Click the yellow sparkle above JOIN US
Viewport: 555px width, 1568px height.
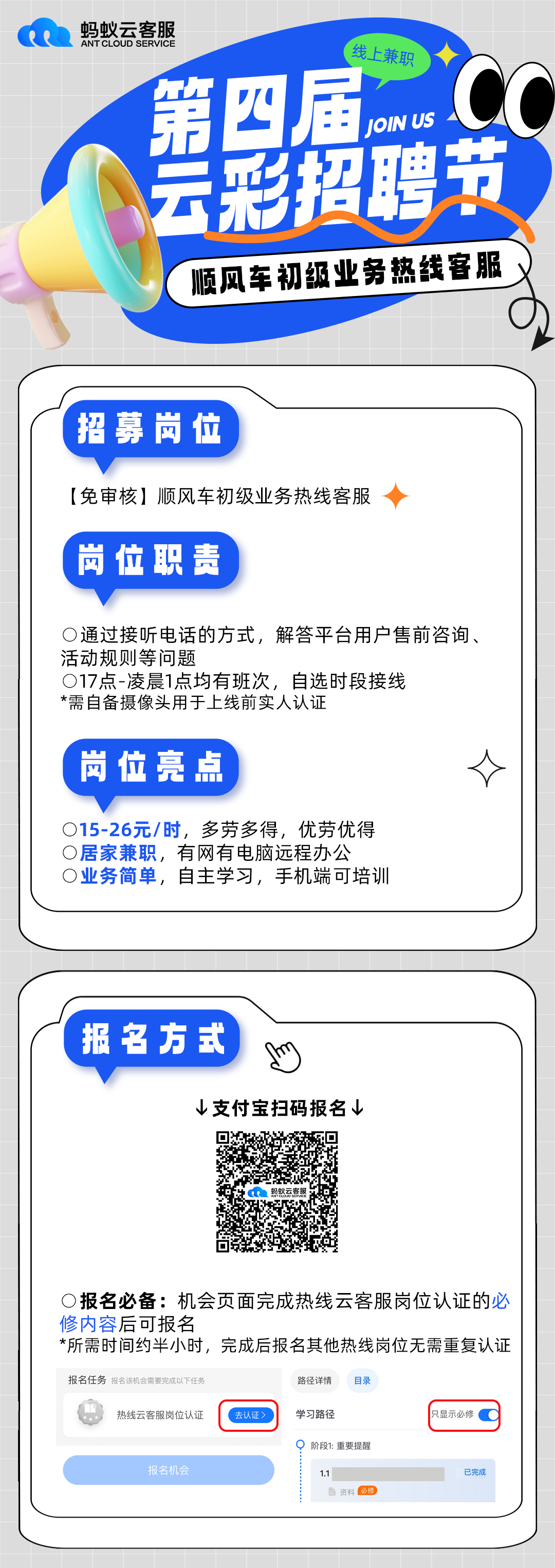pos(446,56)
